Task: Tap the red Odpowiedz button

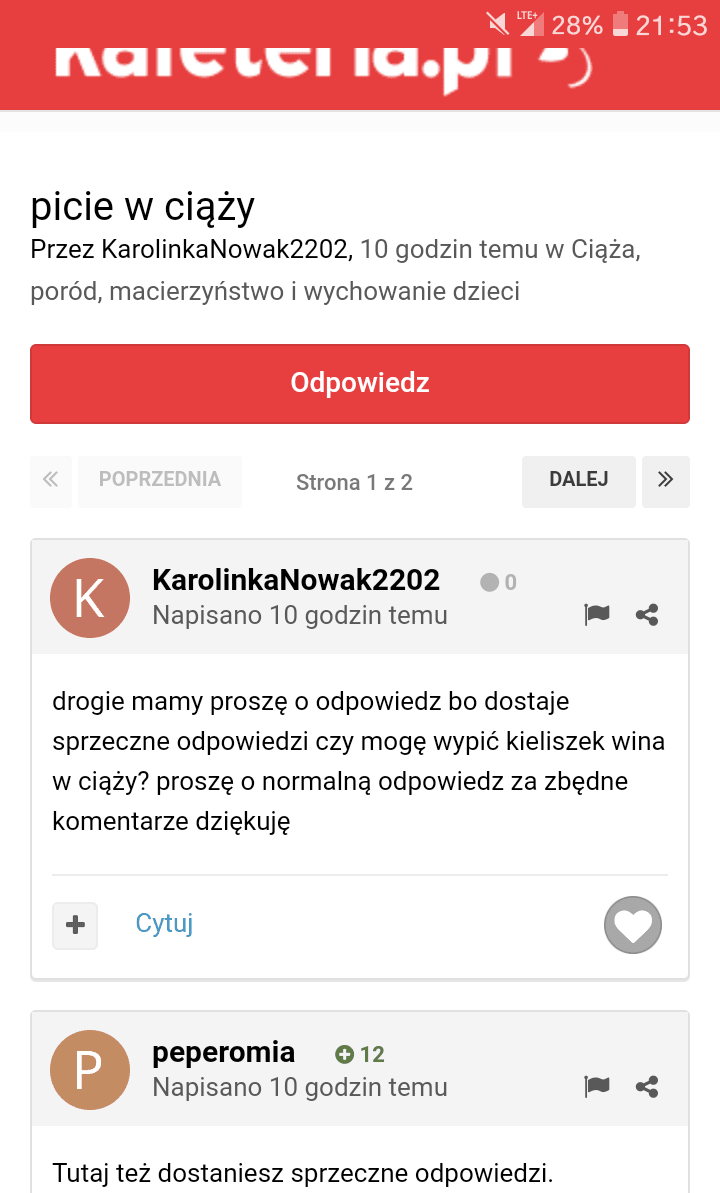Action: point(360,383)
